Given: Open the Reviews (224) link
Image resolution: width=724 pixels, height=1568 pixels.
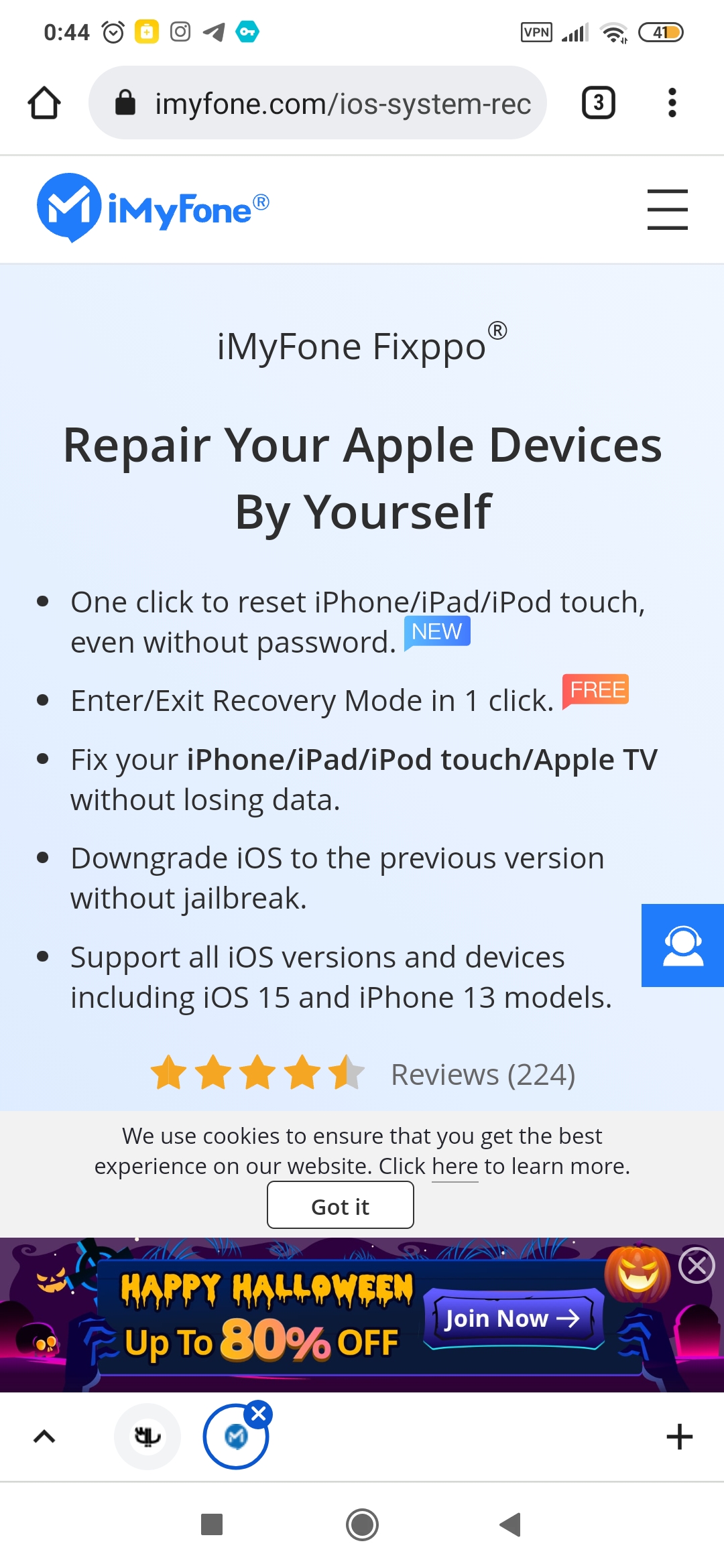Looking at the screenshot, I should (x=483, y=1074).
